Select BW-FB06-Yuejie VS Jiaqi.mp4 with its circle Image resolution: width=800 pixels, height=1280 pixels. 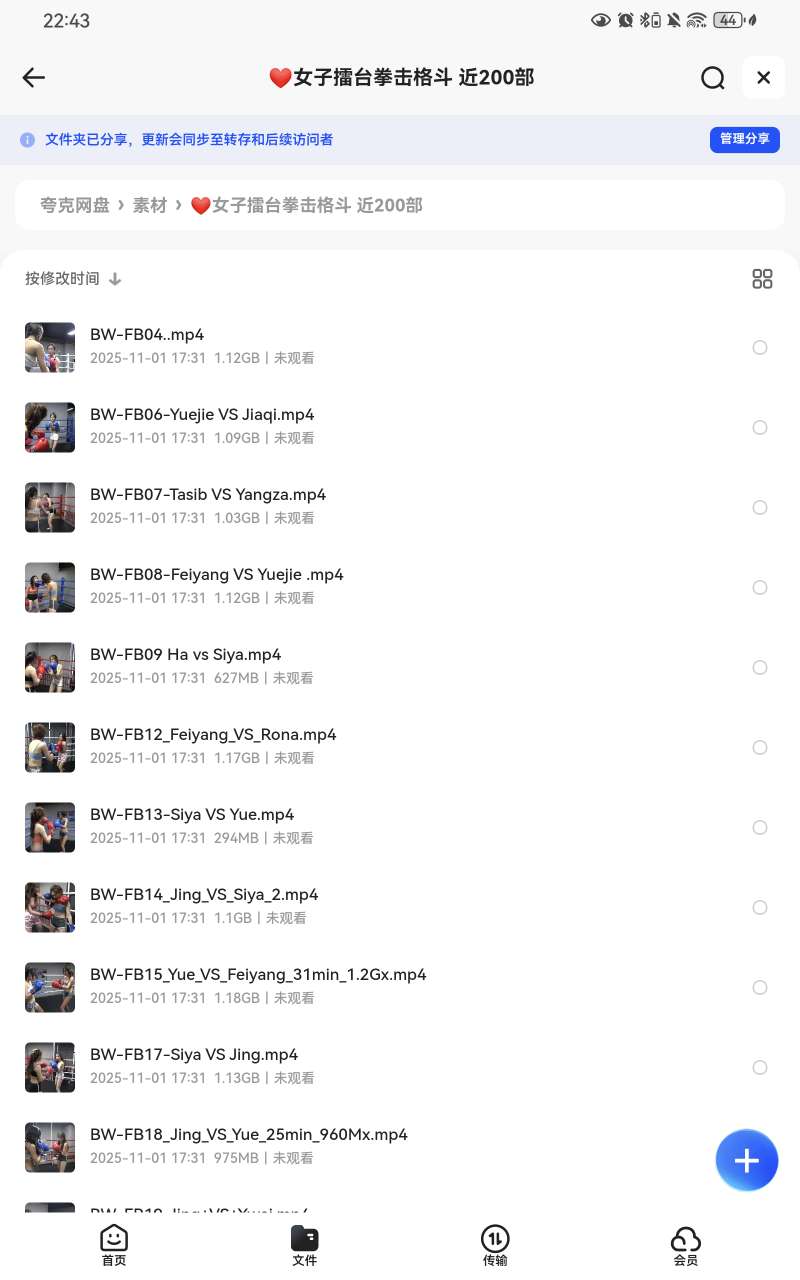pos(760,428)
